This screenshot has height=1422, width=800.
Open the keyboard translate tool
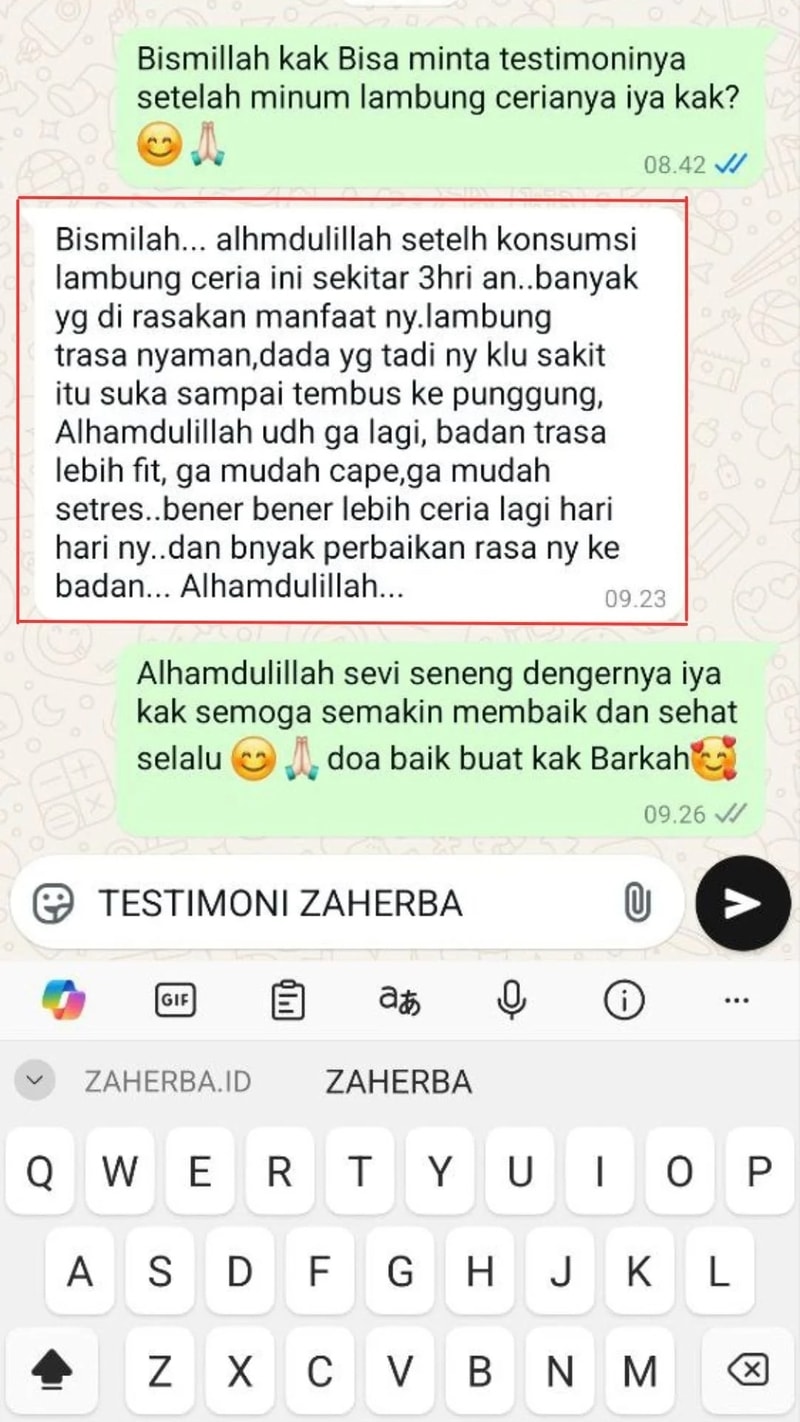point(400,1000)
